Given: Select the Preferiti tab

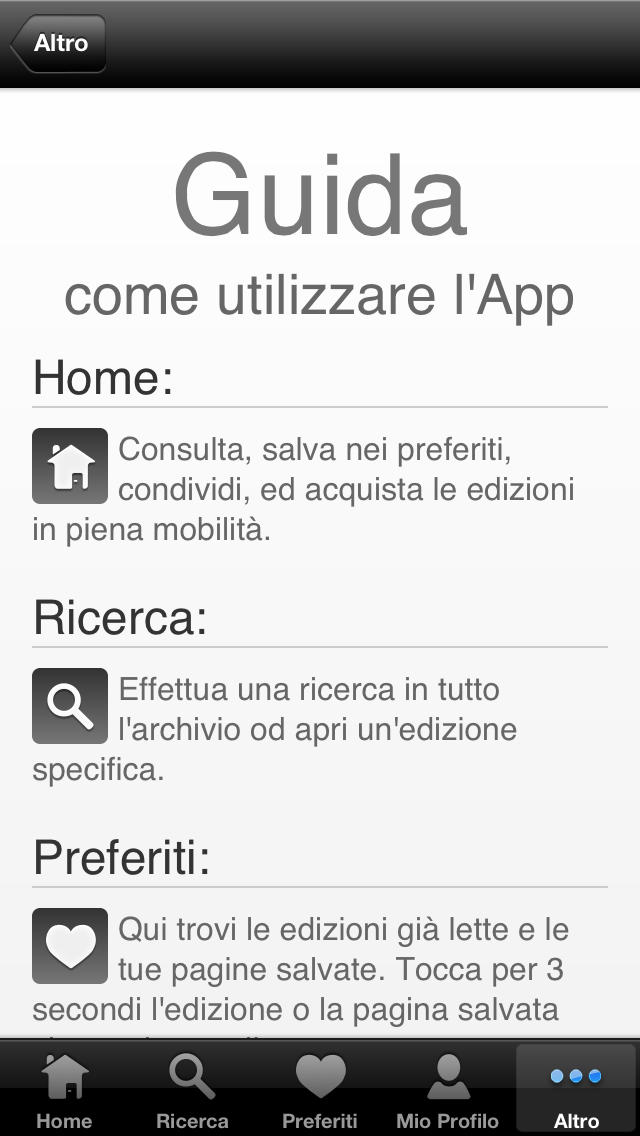Looking at the screenshot, I should (x=320, y=1089).
